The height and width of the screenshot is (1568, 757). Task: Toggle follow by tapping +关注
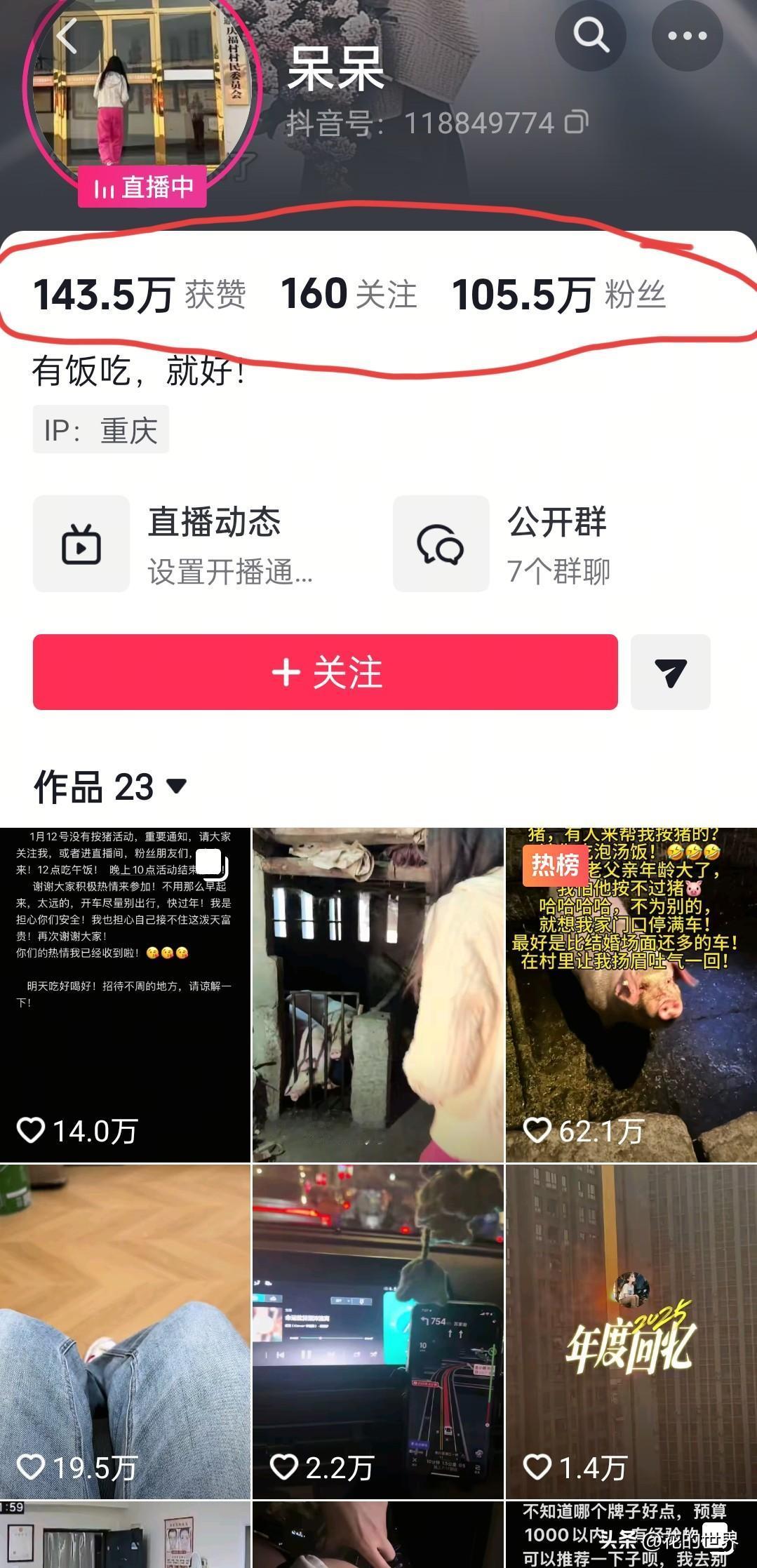(x=328, y=672)
